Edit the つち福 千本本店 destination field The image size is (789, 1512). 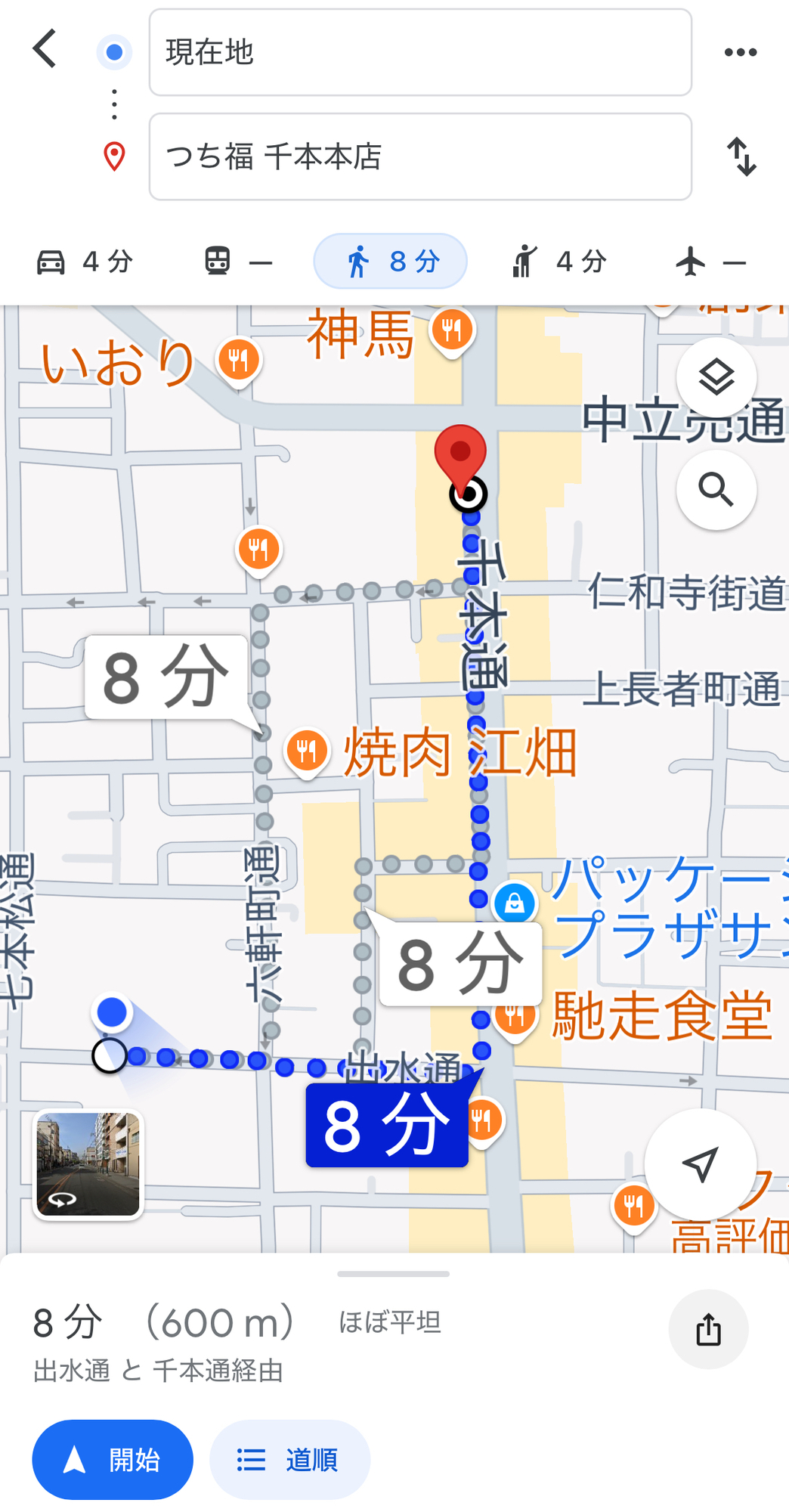click(420, 156)
